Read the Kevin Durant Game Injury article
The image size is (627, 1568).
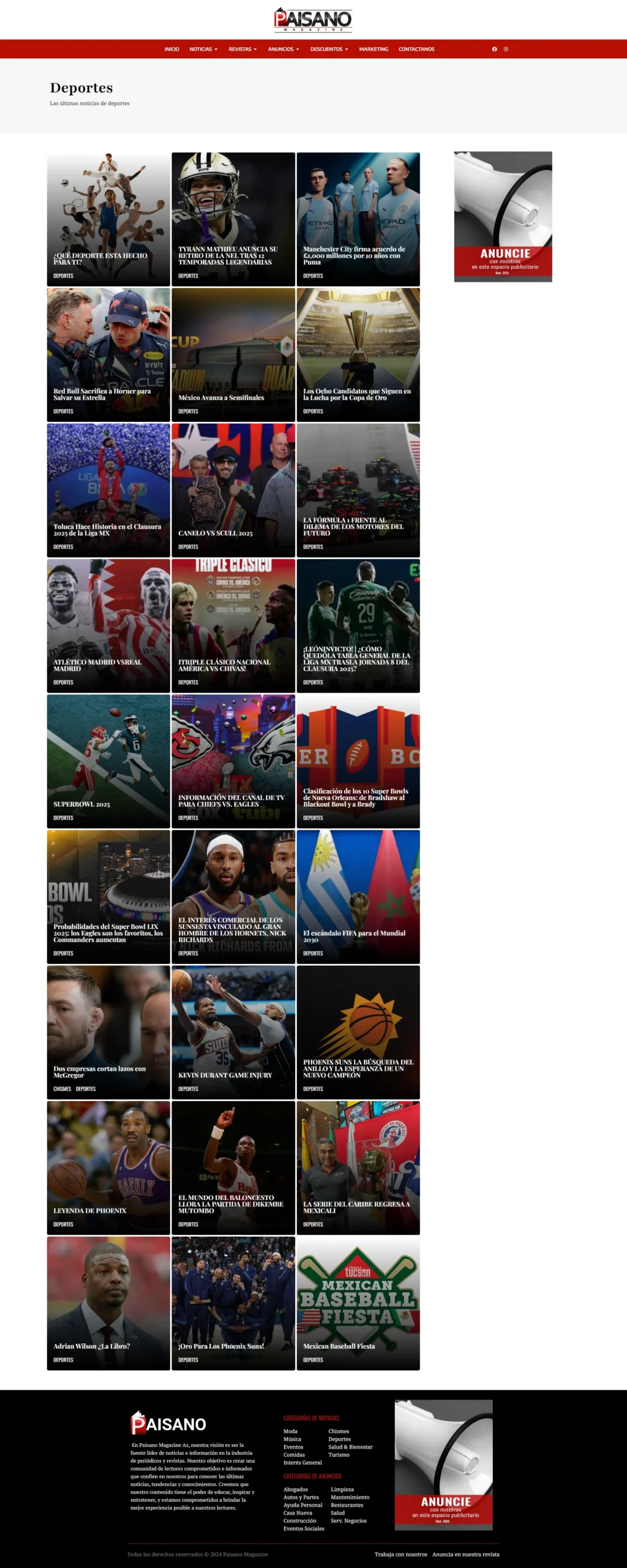coord(225,1075)
